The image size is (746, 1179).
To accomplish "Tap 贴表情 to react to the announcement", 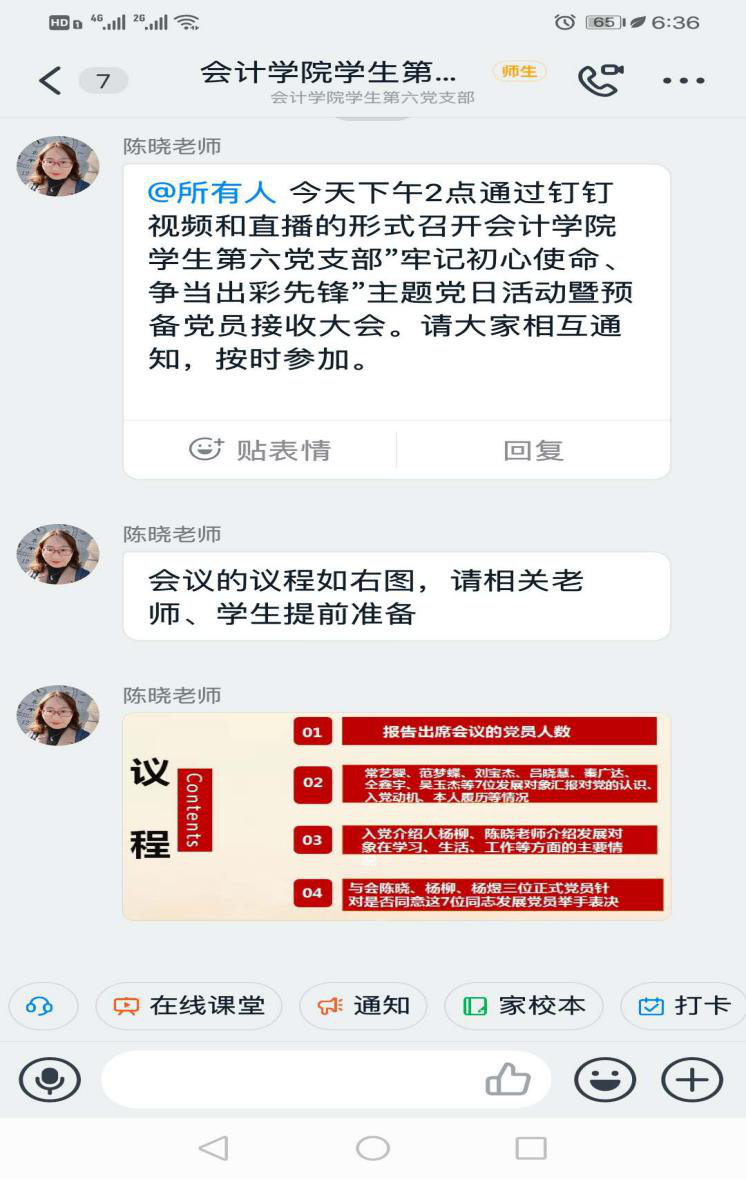I will [260, 450].
